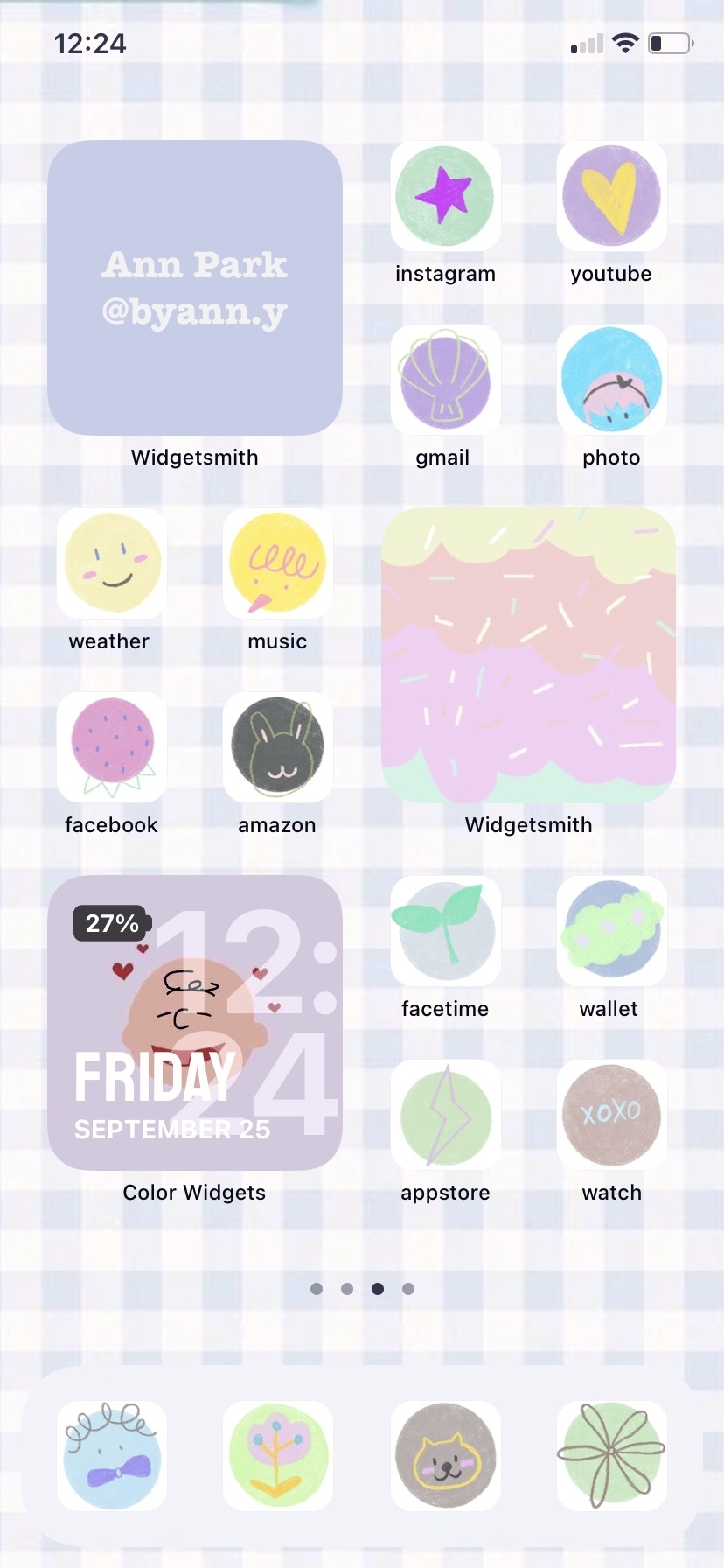Launch the music app
Screen dimensions: 724x1568
(x=277, y=563)
